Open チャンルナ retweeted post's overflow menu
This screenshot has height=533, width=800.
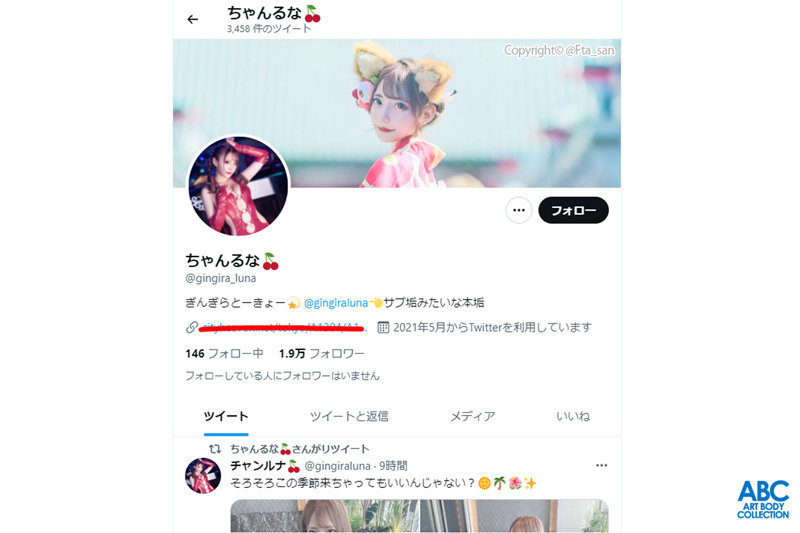click(x=601, y=466)
